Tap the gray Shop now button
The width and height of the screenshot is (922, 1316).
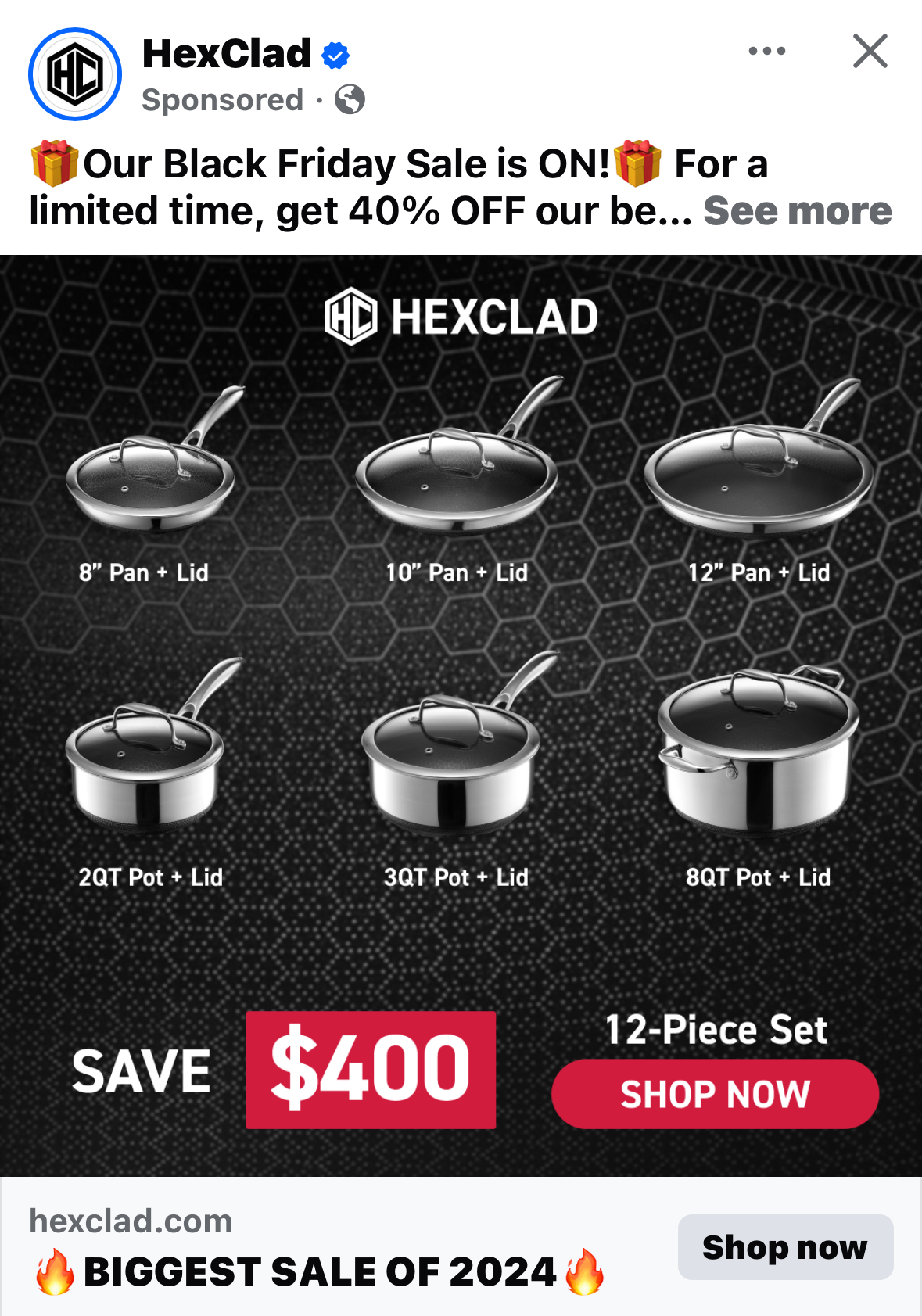784,1247
